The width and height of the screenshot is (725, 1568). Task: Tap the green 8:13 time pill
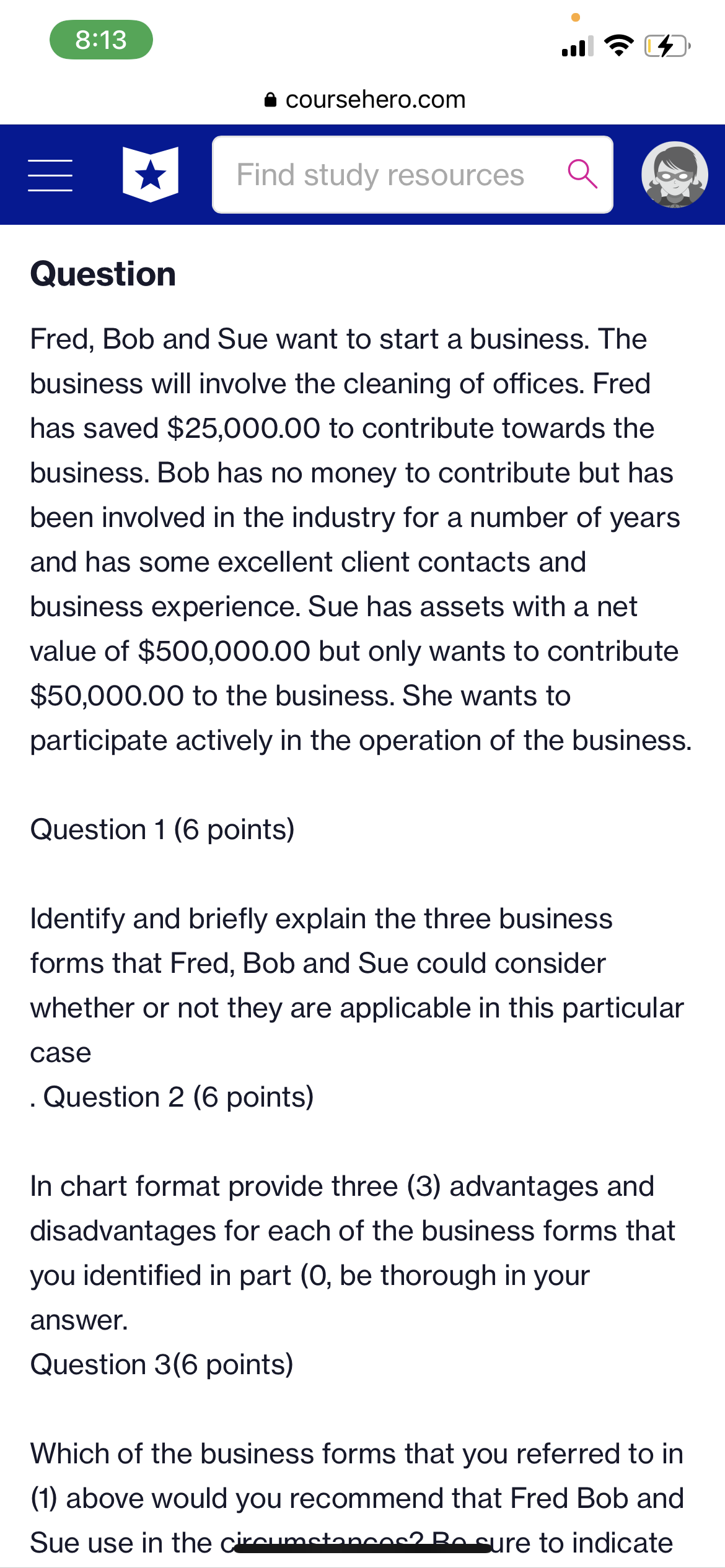[101, 40]
